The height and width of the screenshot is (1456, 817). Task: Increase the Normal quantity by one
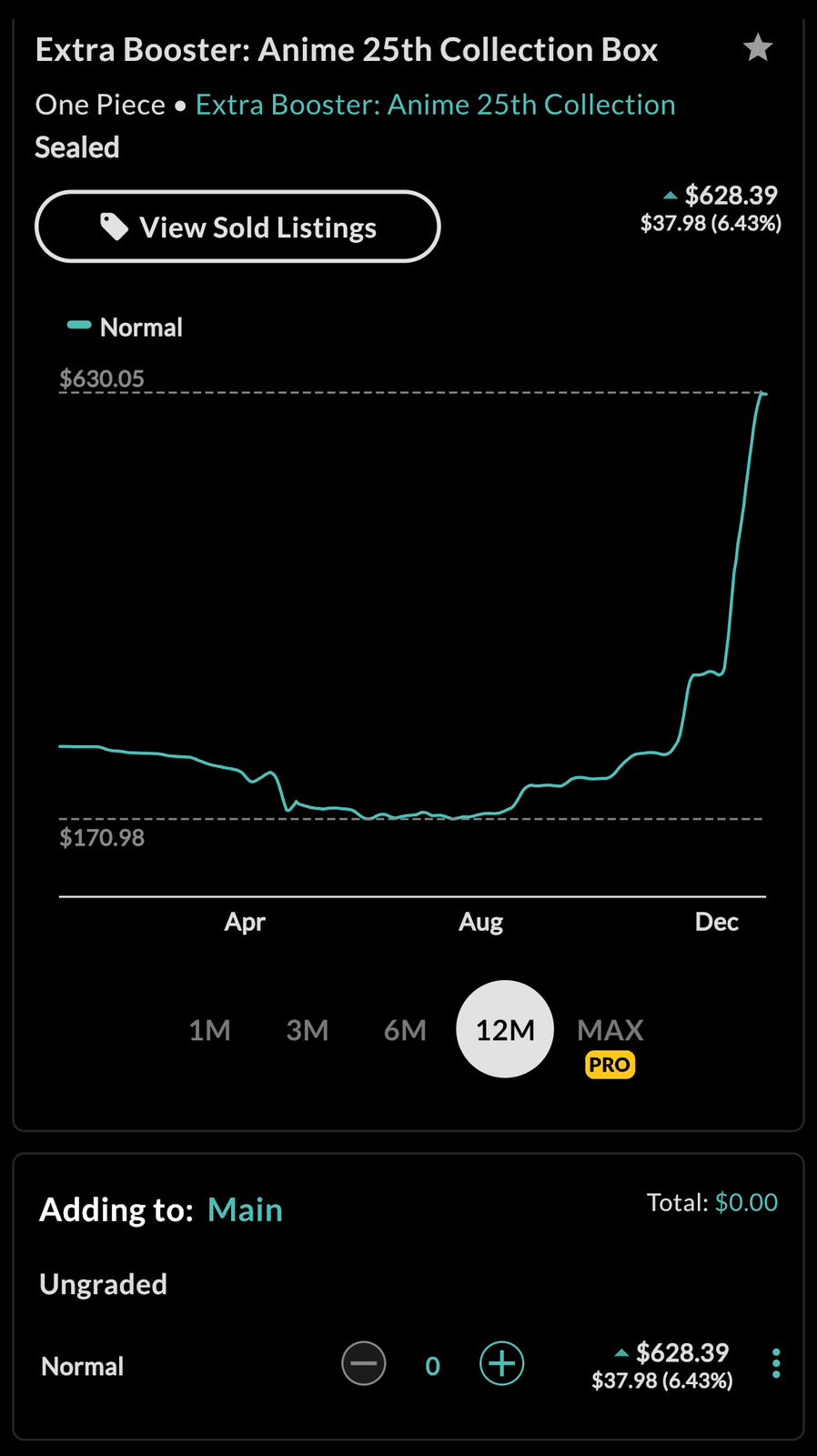(501, 1364)
